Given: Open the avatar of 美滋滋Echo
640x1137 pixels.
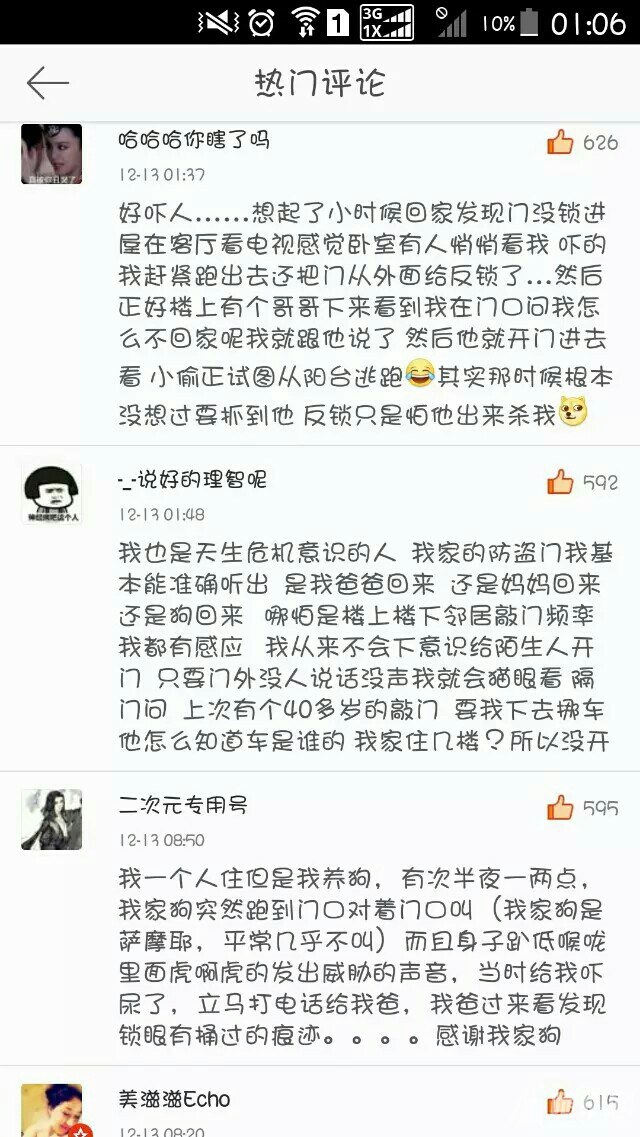Looking at the screenshot, I should click(x=51, y=1110).
